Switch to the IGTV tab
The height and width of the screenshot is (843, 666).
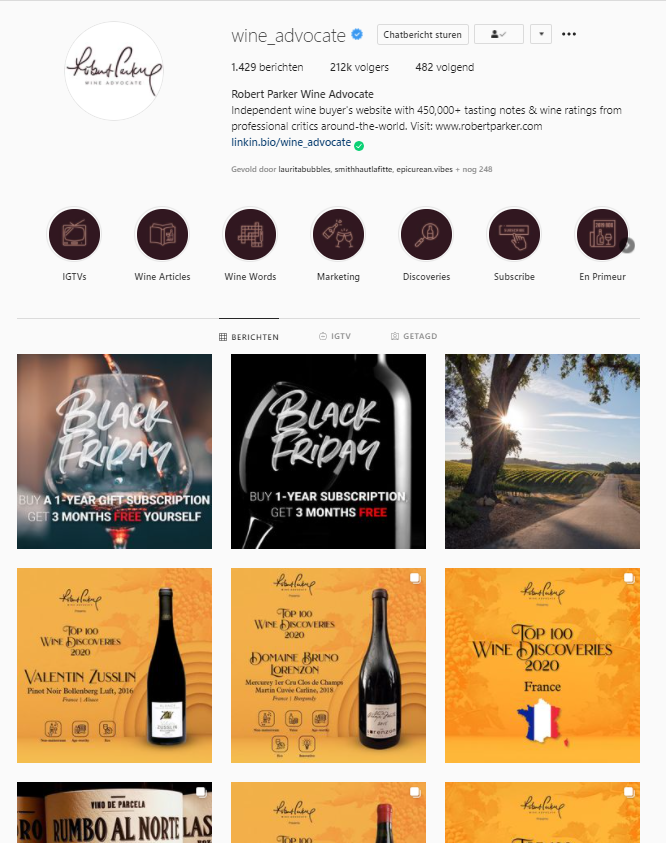tap(334, 337)
